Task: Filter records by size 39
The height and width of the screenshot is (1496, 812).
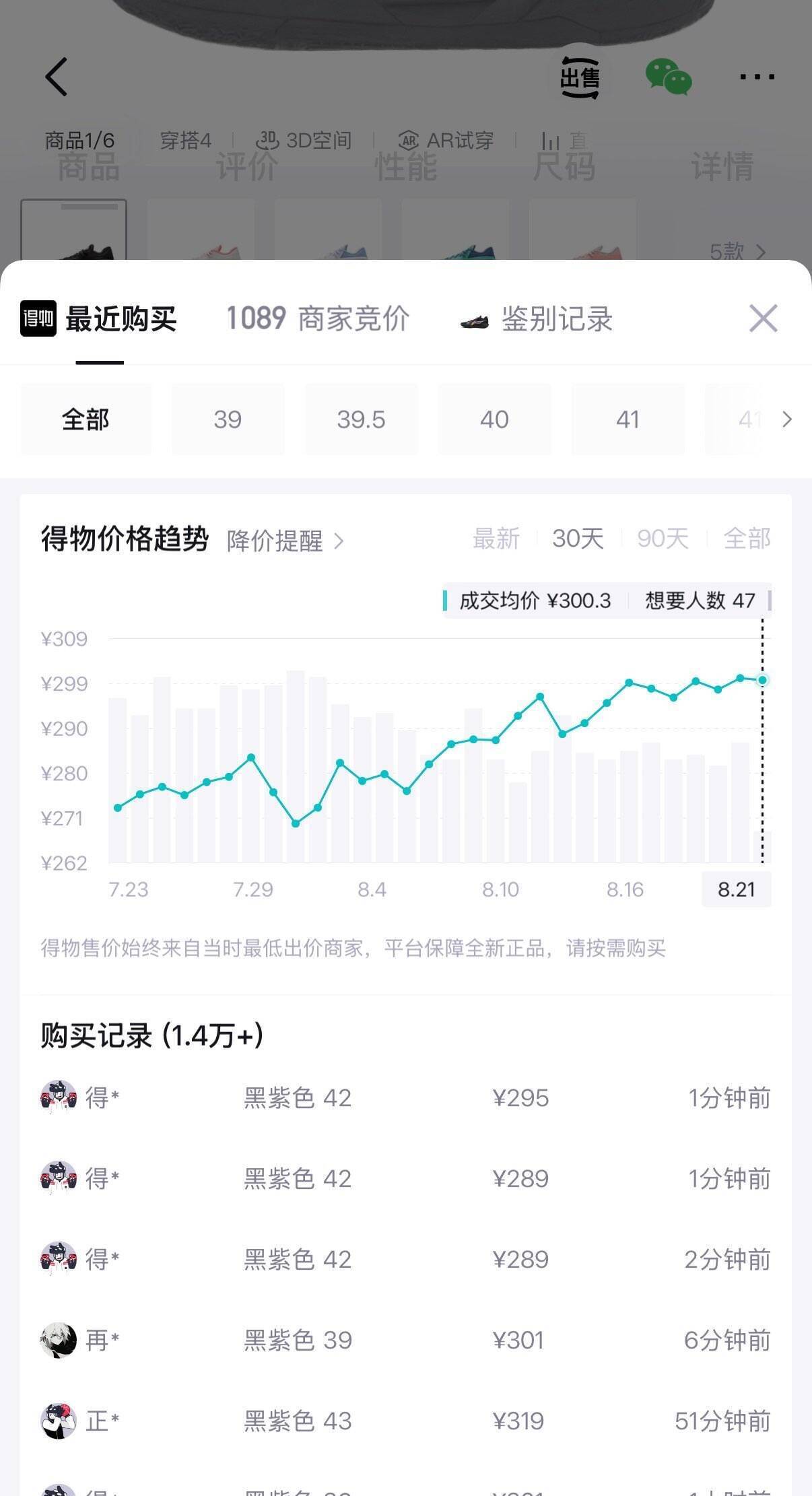Action: pos(228,419)
